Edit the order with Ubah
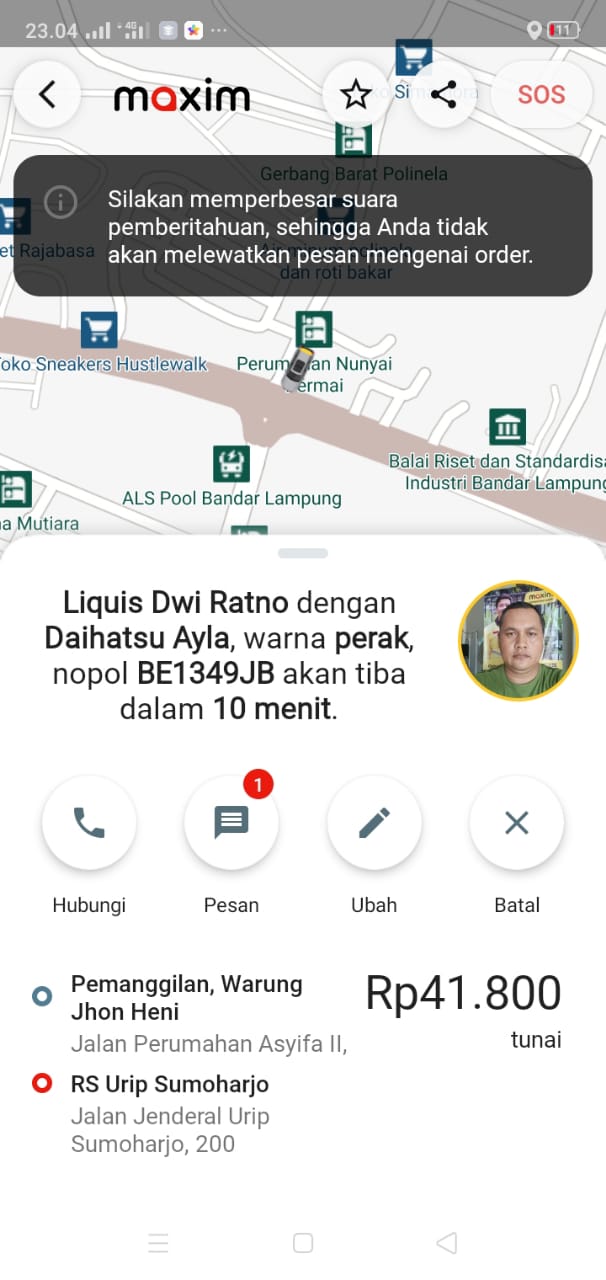This screenshot has width=606, height=1280. (374, 823)
